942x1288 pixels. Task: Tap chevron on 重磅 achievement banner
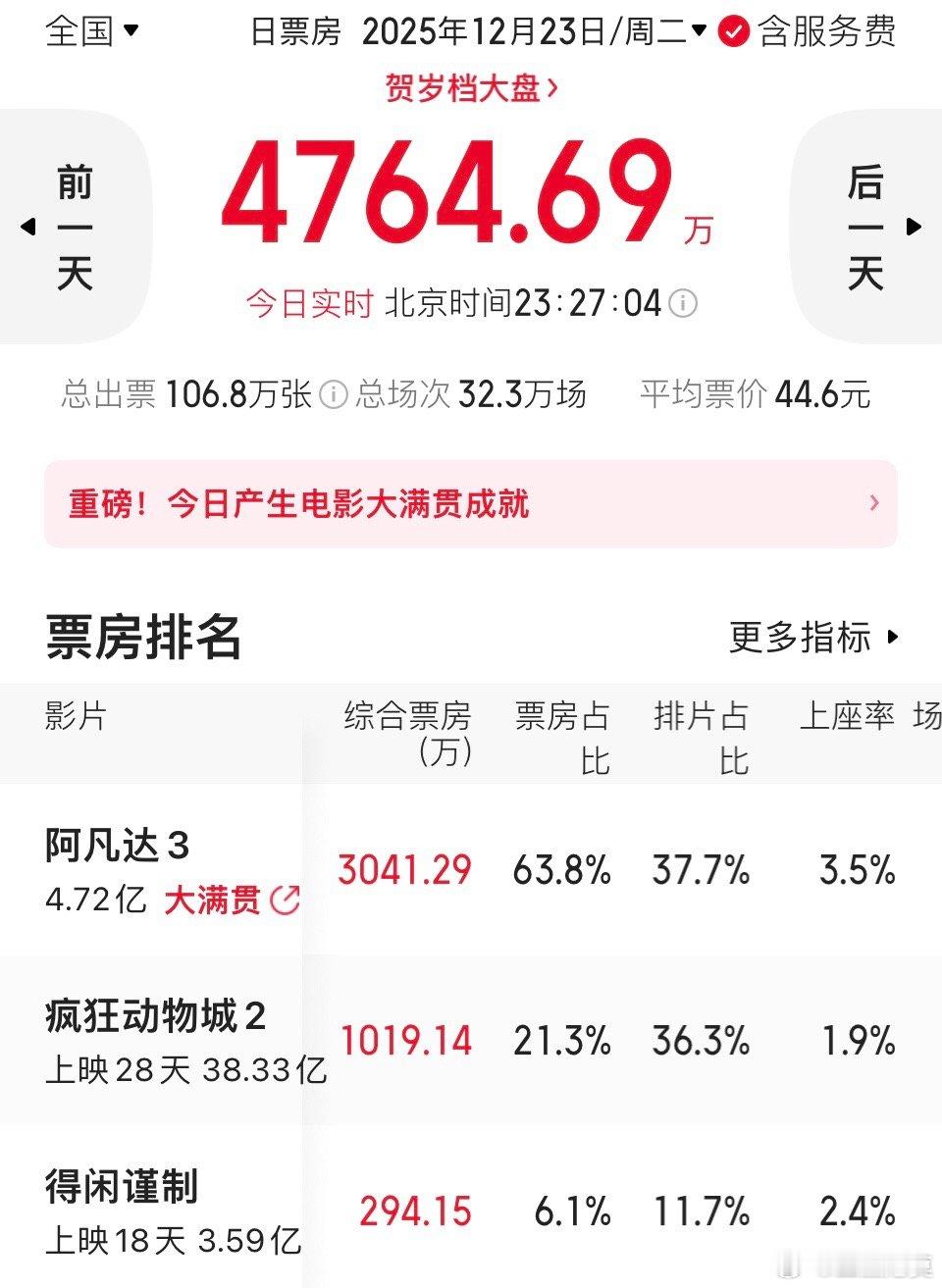click(873, 503)
